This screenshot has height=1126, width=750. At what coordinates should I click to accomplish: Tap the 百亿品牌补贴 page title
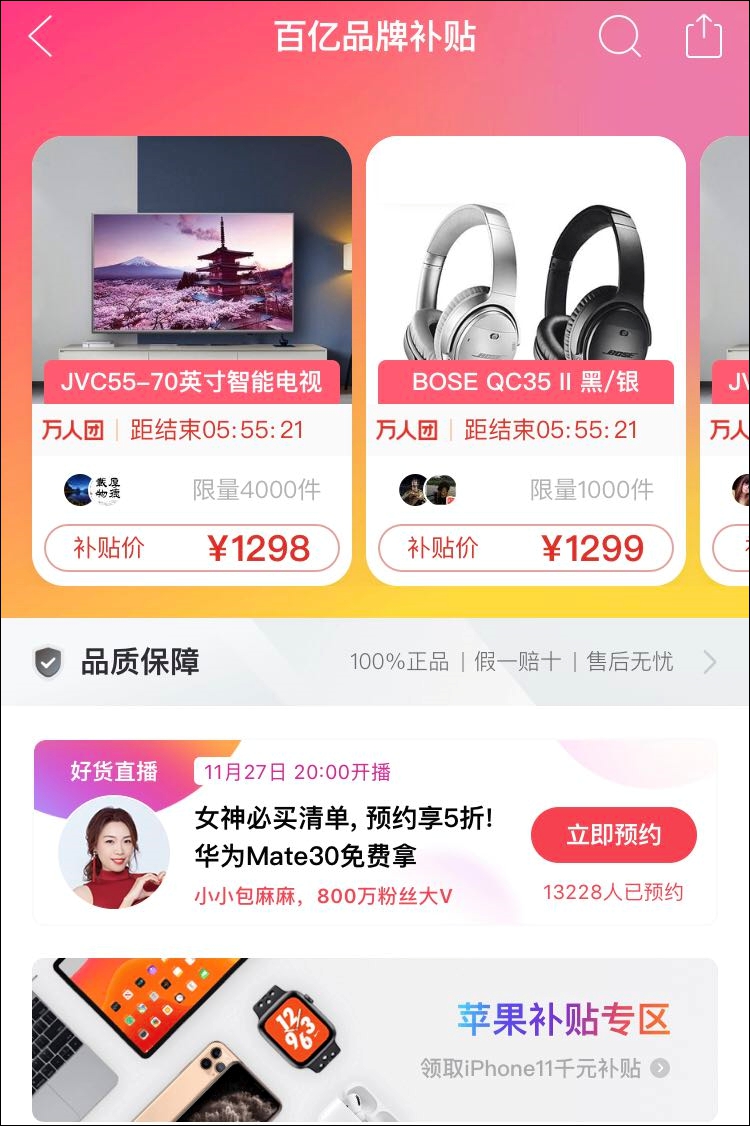point(375,35)
